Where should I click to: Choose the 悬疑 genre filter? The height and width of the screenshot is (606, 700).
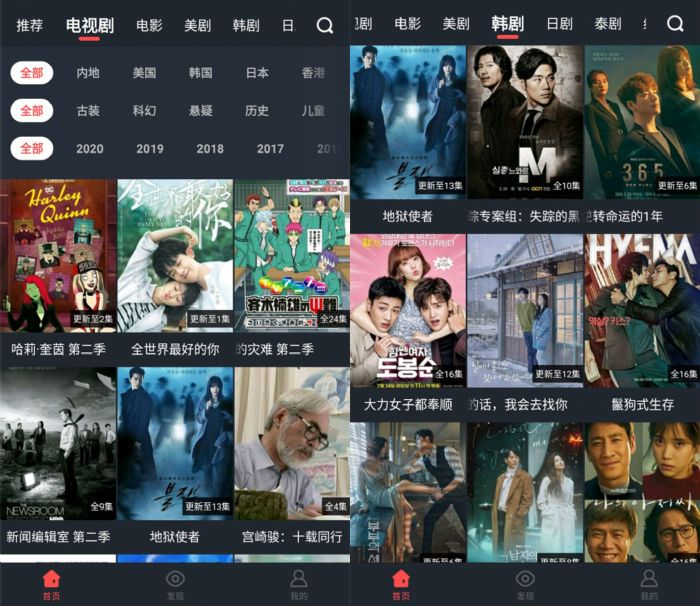coord(201,111)
